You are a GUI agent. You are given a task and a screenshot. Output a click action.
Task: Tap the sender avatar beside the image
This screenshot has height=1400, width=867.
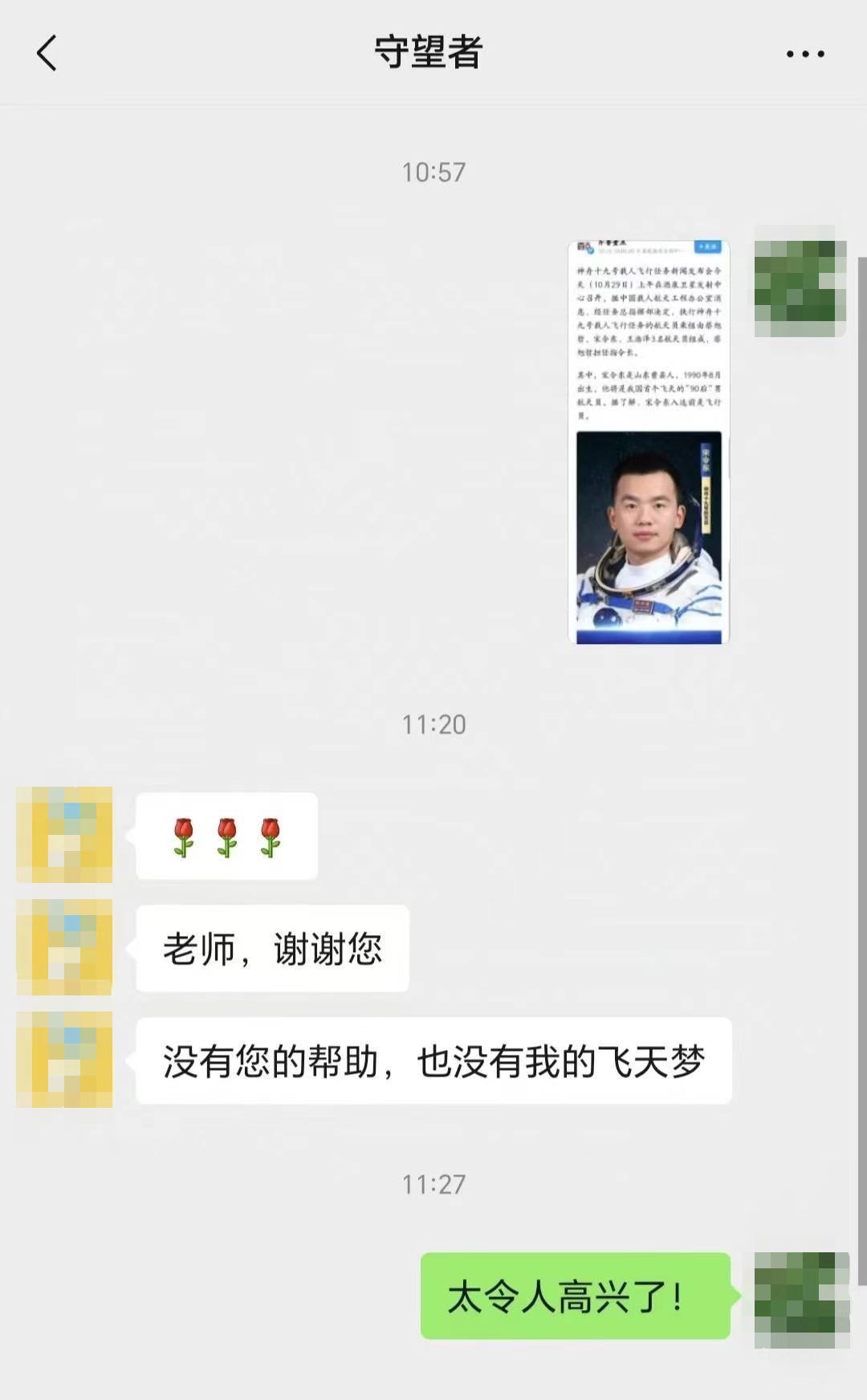(x=800, y=289)
